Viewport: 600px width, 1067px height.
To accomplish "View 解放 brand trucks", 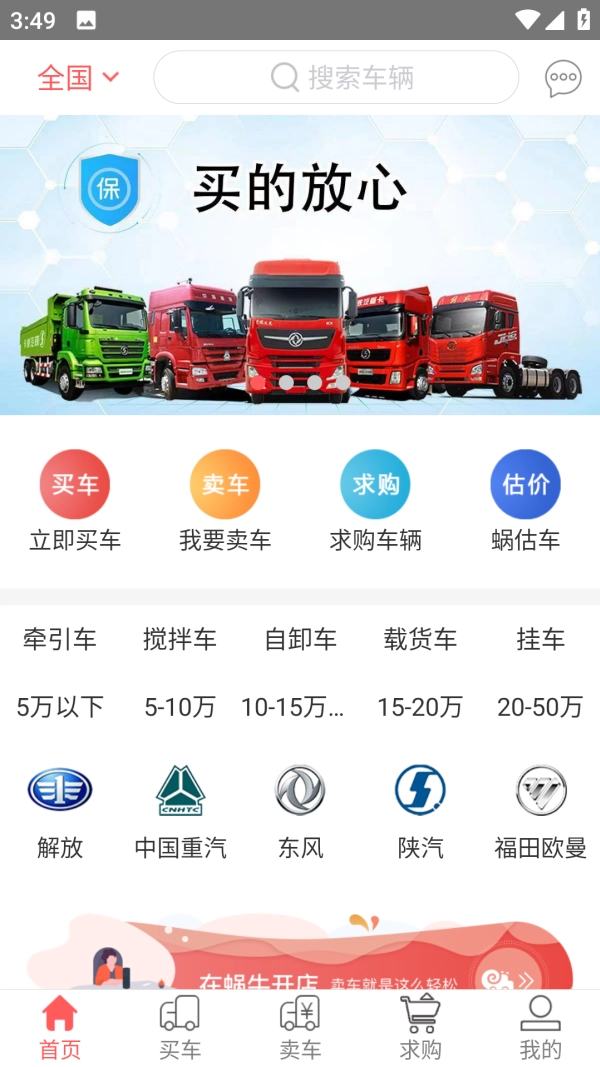I will (x=60, y=810).
